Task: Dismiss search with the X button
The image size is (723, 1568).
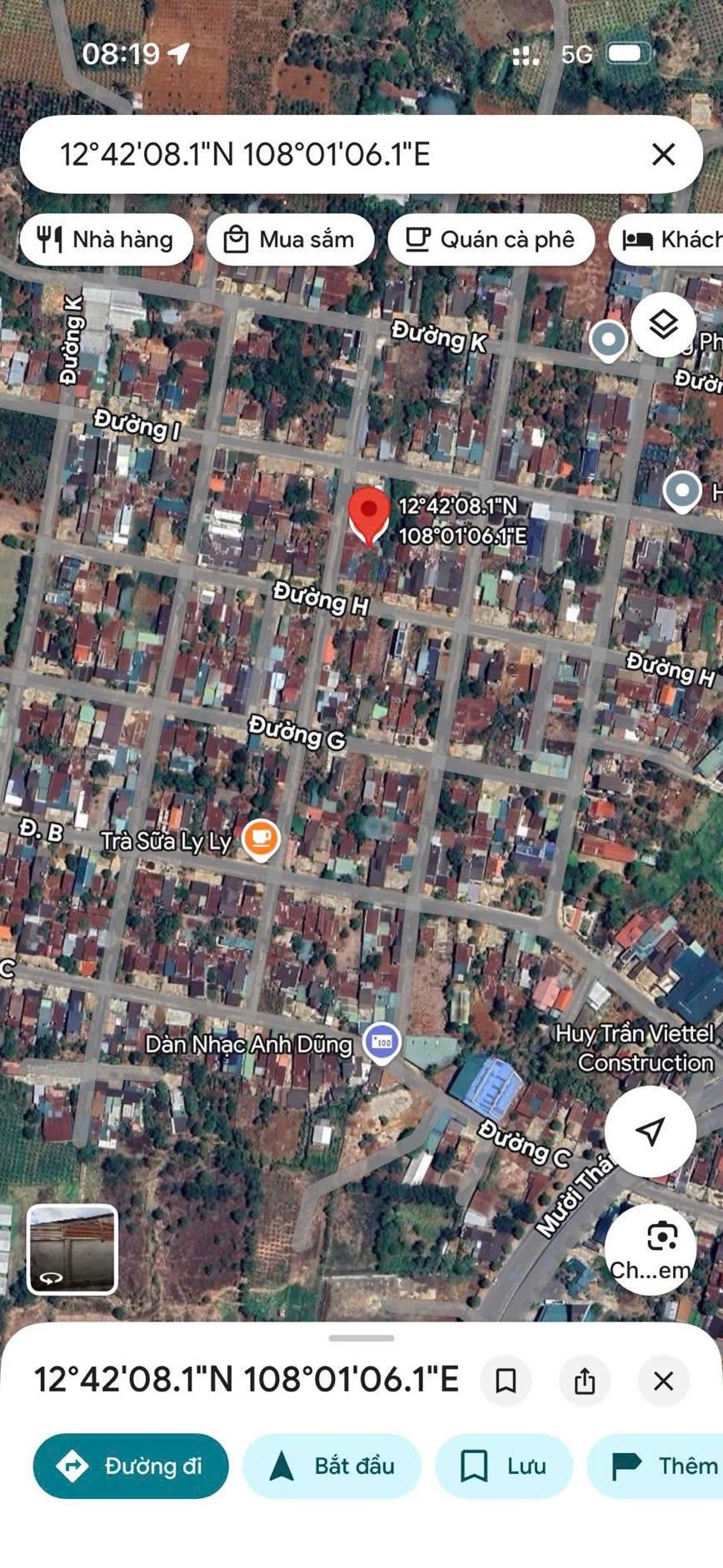Action: pos(662,155)
